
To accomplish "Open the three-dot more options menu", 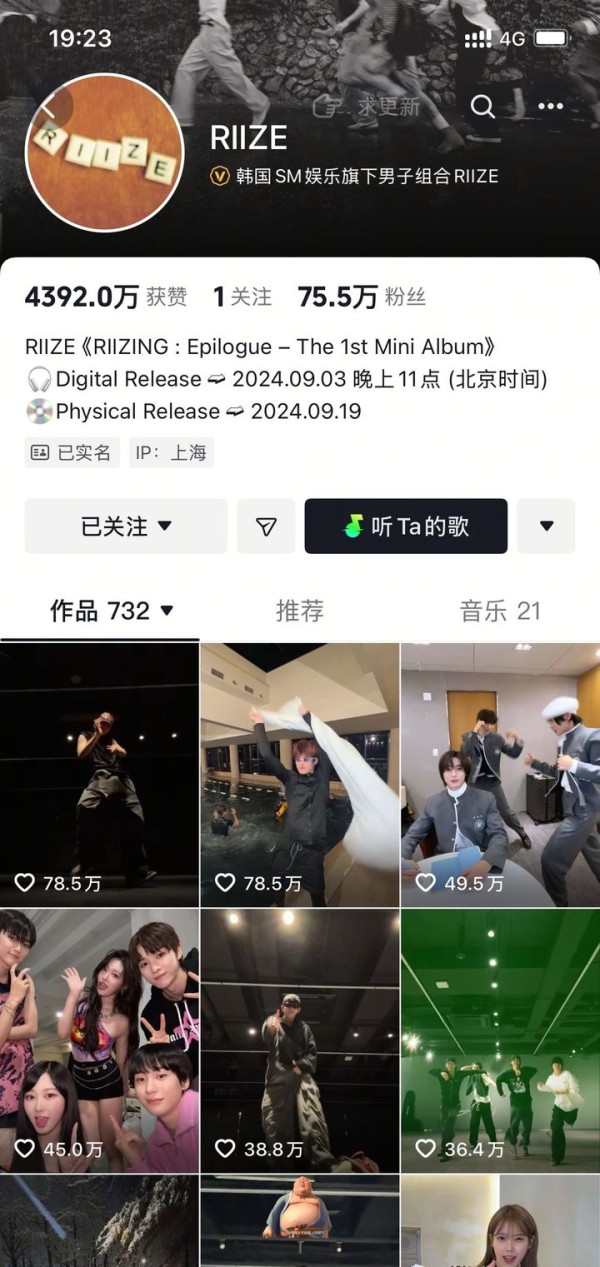I will point(551,106).
